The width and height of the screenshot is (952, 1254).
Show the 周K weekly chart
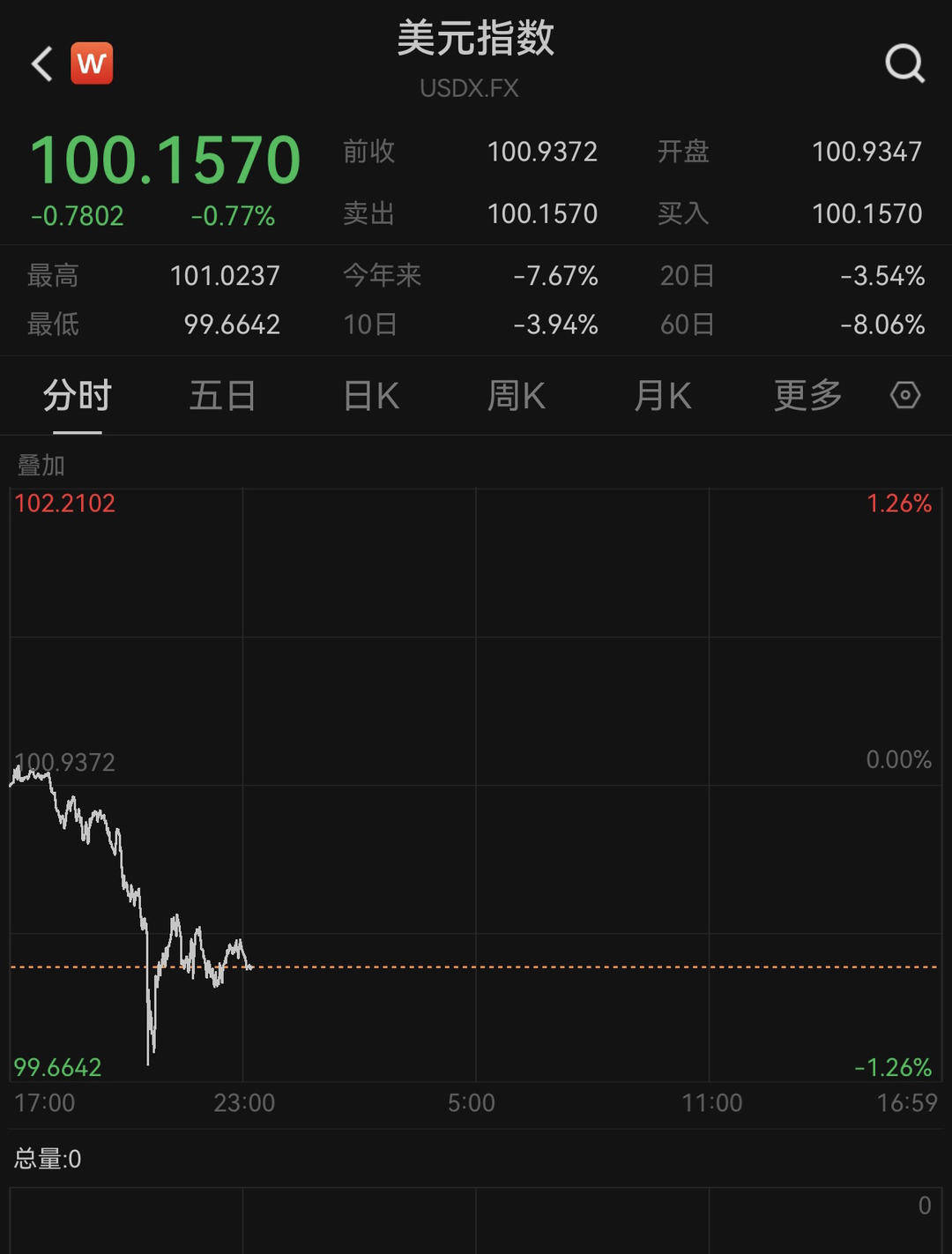[x=517, y=396]
